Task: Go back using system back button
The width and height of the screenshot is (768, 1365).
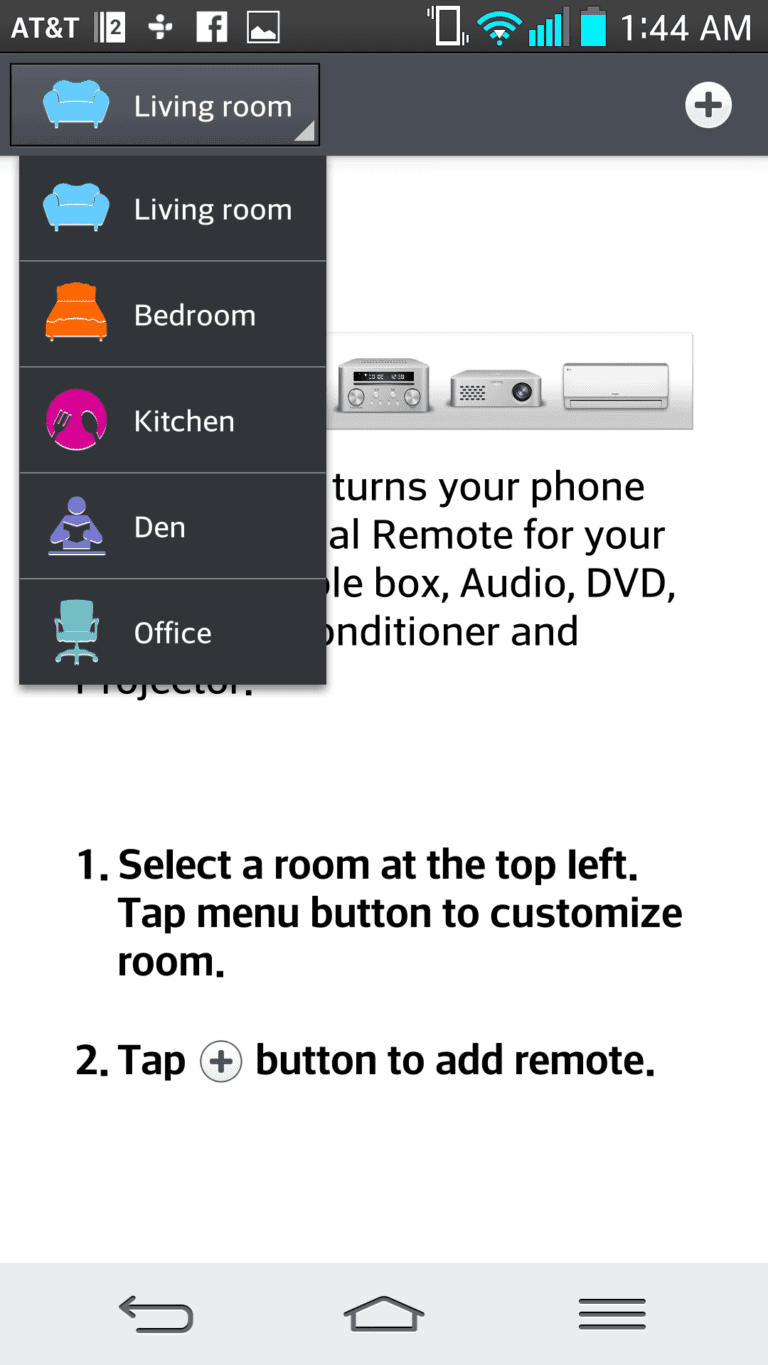Action: (x=155, y=1313)
